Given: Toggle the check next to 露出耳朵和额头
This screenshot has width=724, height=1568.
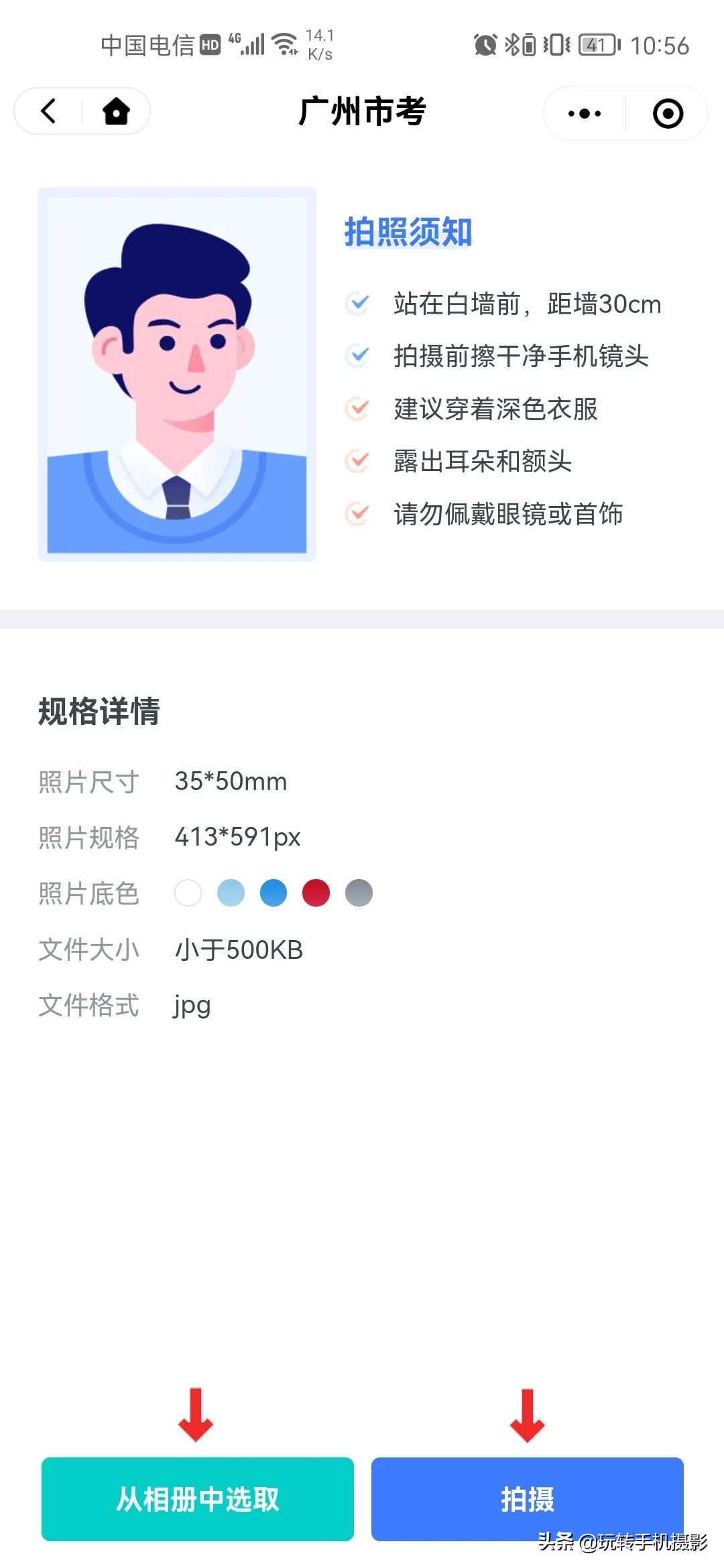Looking at the screenshot, I should pyautogui.click(x=359, y=461).
